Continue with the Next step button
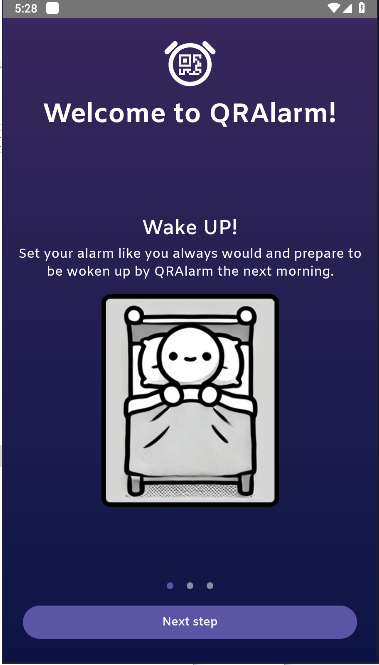 [190, 622]
